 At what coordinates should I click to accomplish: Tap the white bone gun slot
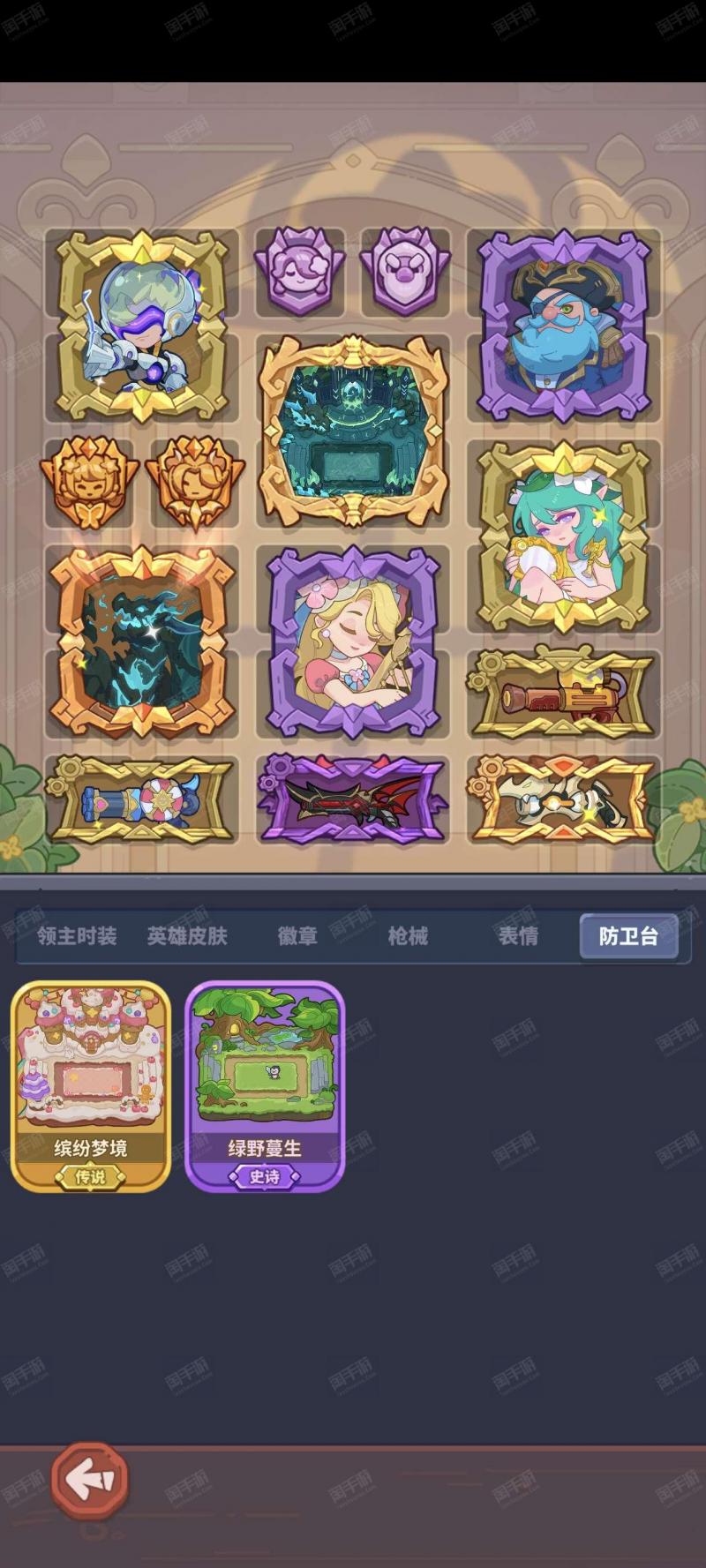564,799
